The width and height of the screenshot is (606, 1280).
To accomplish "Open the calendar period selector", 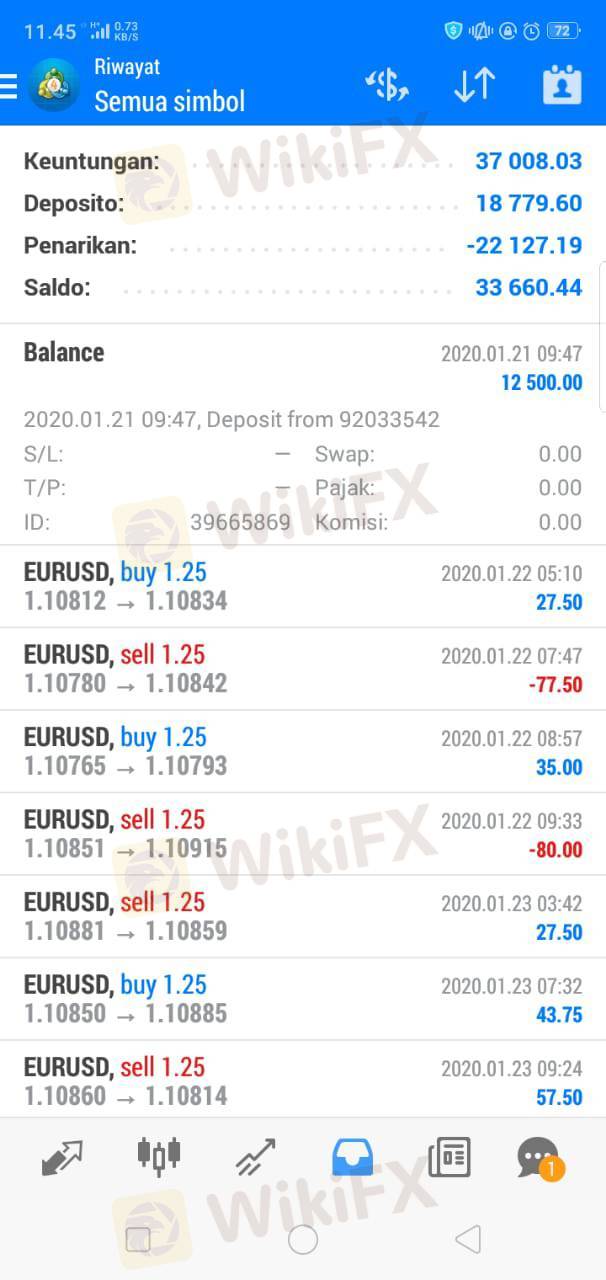I will [x=562, y=86].
